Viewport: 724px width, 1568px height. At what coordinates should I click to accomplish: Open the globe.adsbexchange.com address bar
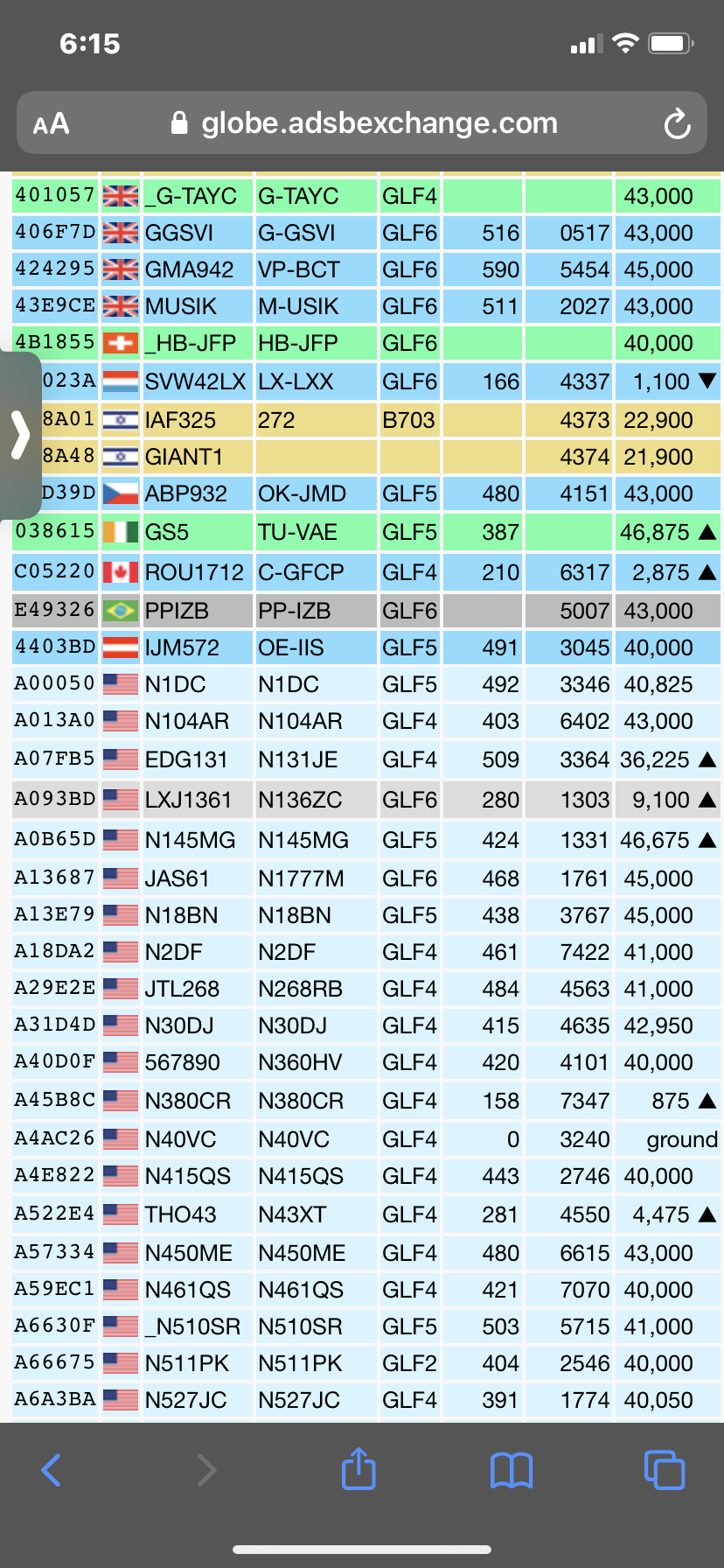(362, 122)
